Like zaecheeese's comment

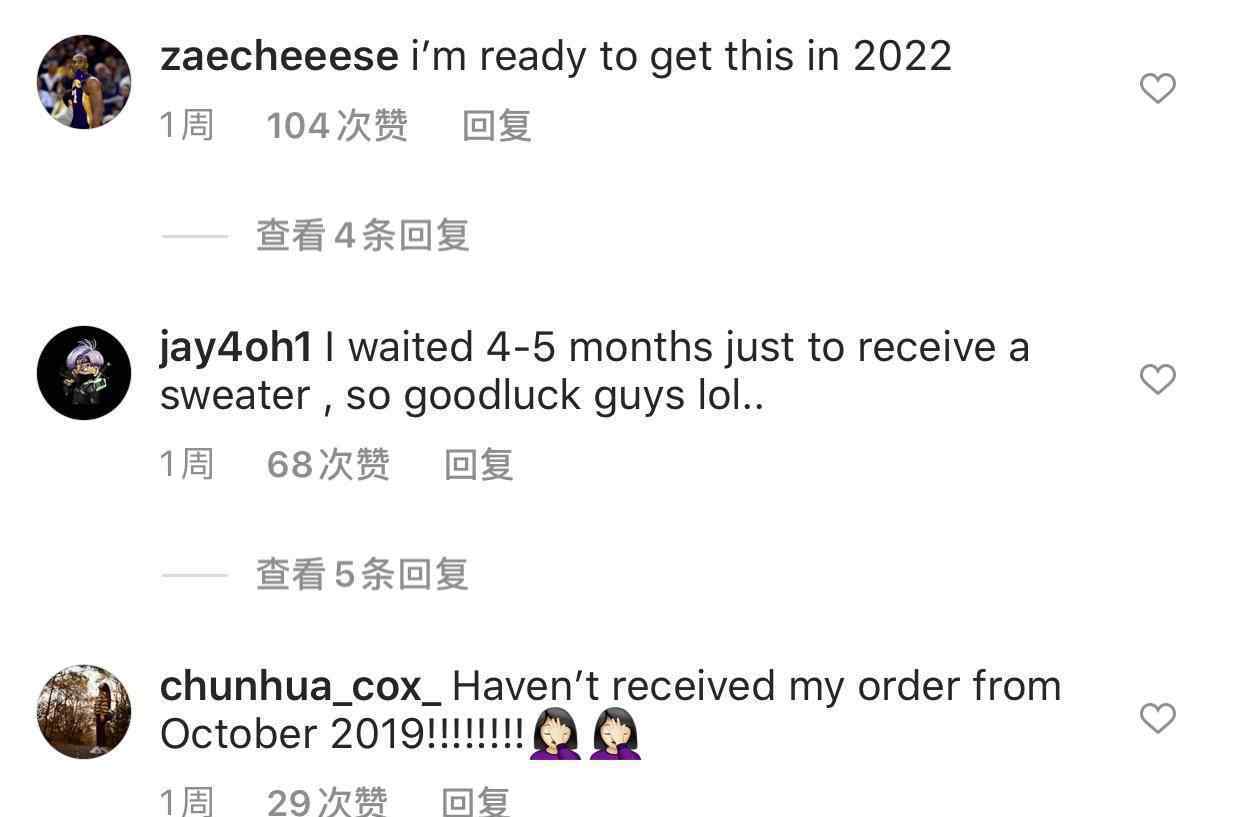pos(1157,89)
